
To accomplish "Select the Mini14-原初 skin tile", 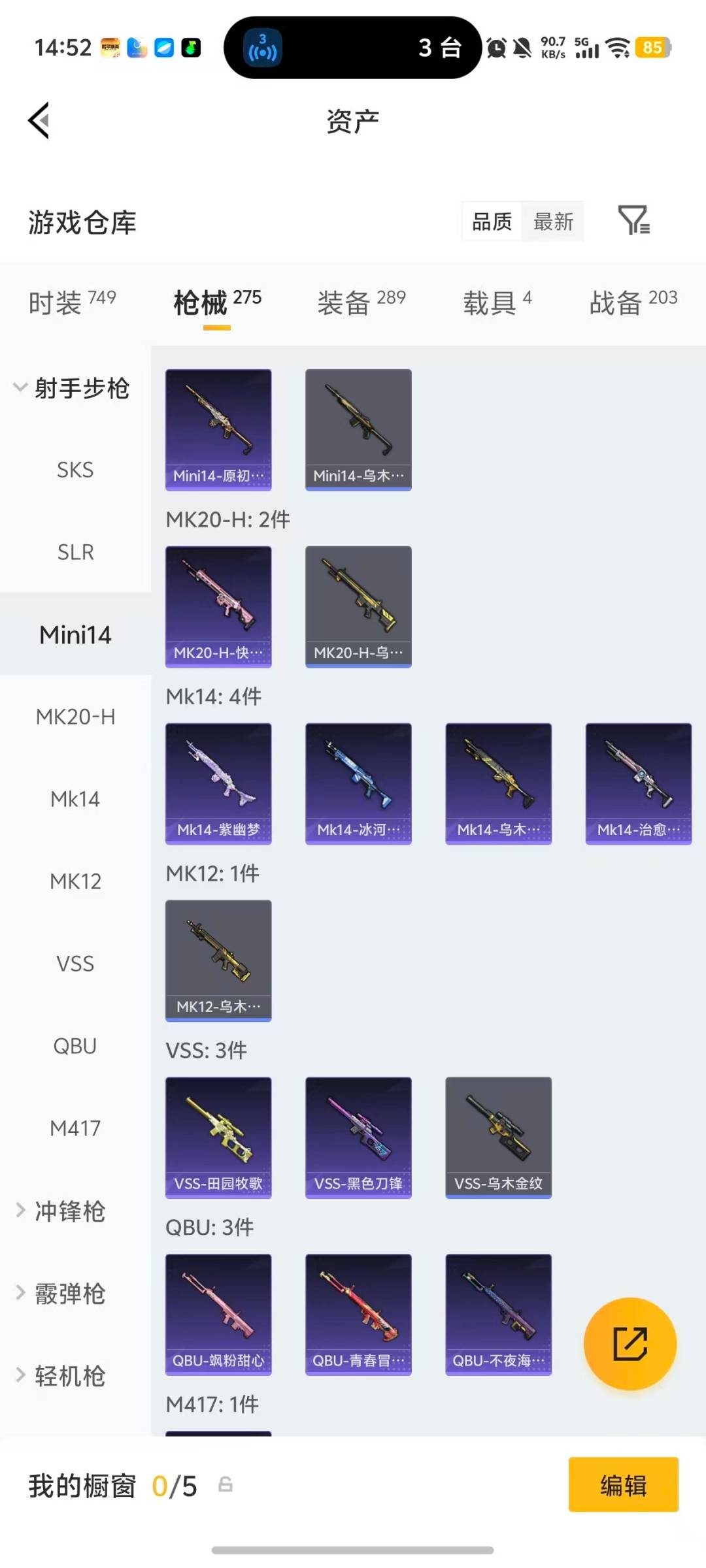I will (218, 429).
